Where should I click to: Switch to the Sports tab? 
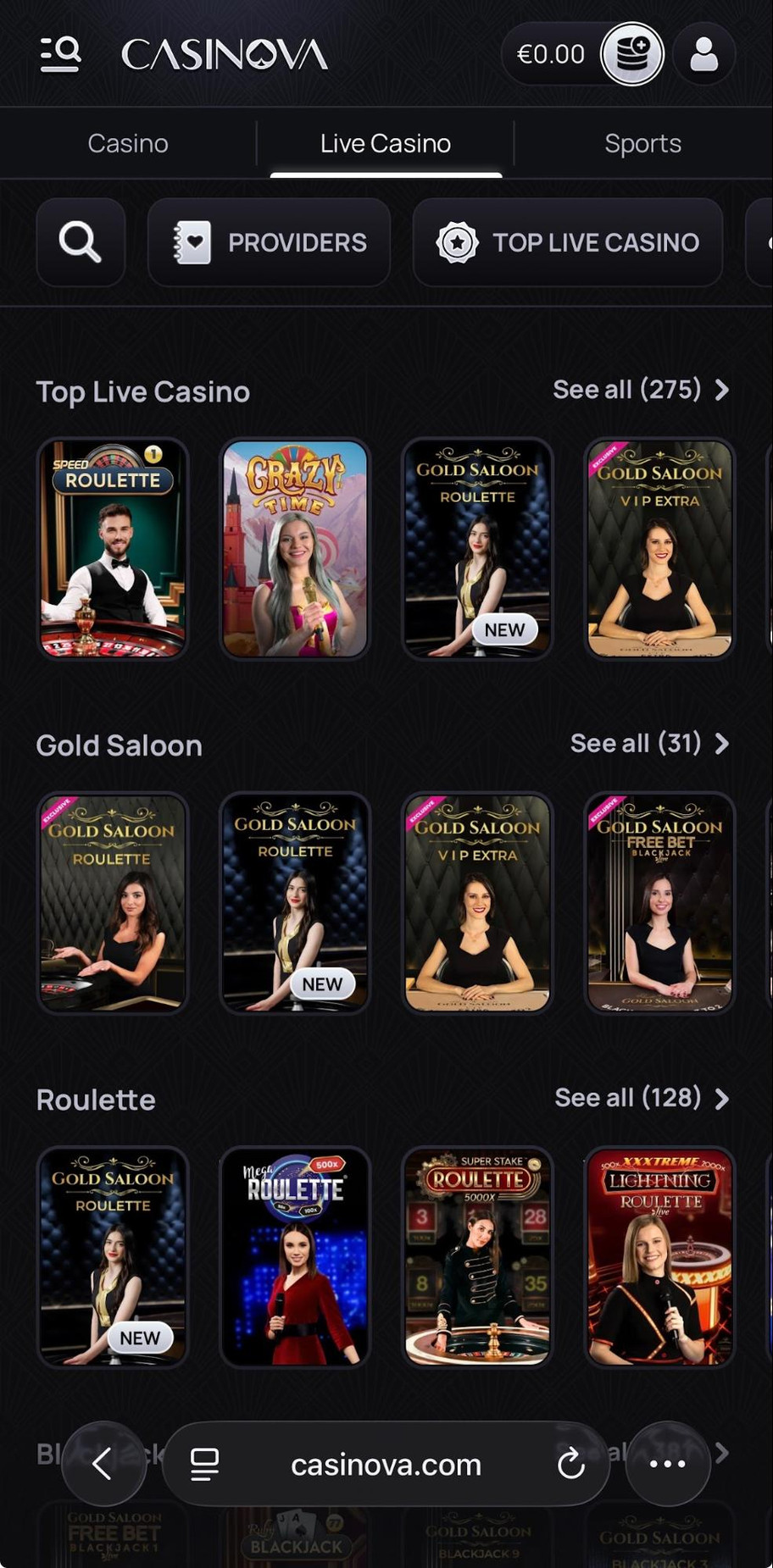pos(642,143)
